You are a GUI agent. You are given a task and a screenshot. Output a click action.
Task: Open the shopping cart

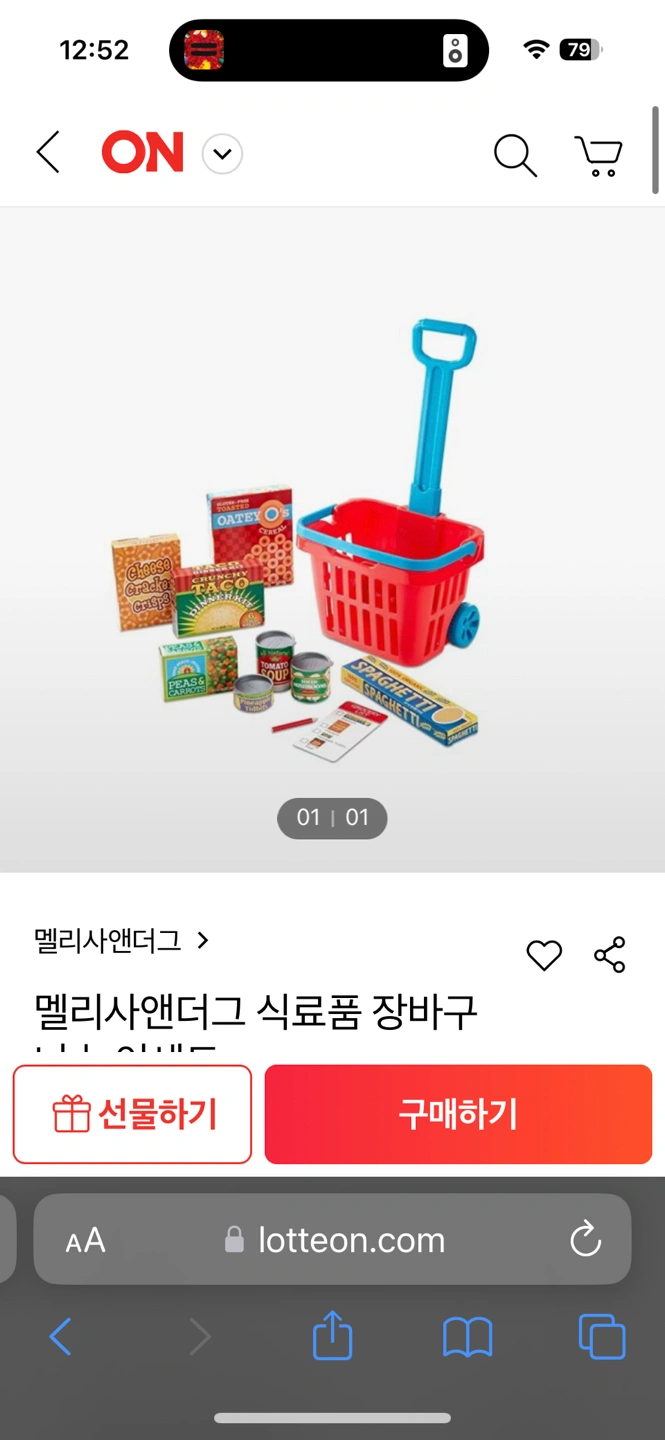tap(599, 155)
